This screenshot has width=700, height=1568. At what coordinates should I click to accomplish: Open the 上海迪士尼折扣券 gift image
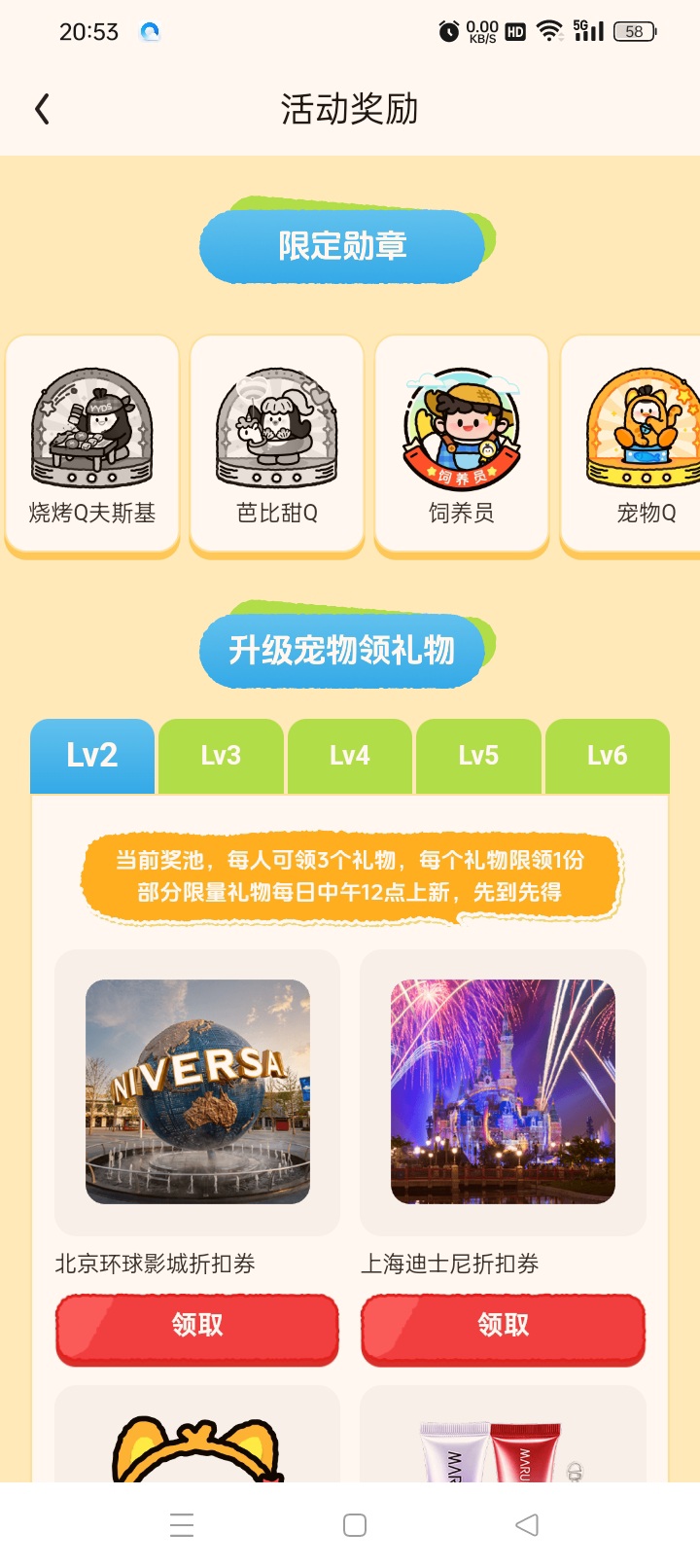[503, 1091]
